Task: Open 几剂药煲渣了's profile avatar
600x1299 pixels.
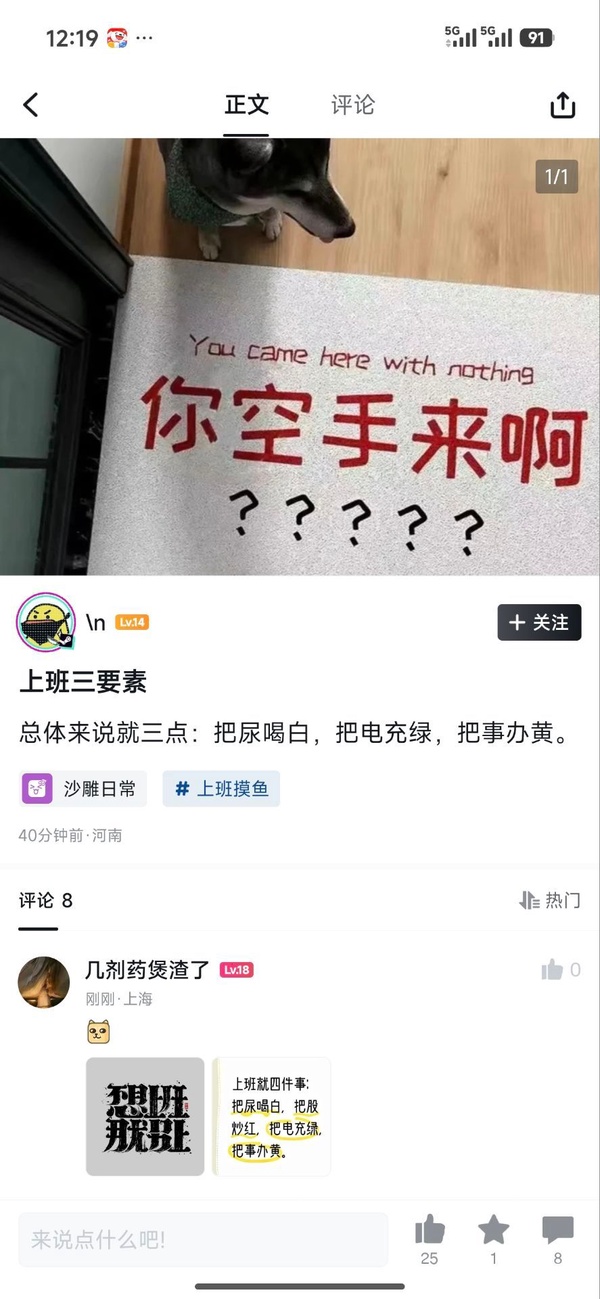Action: pos(44,982)
